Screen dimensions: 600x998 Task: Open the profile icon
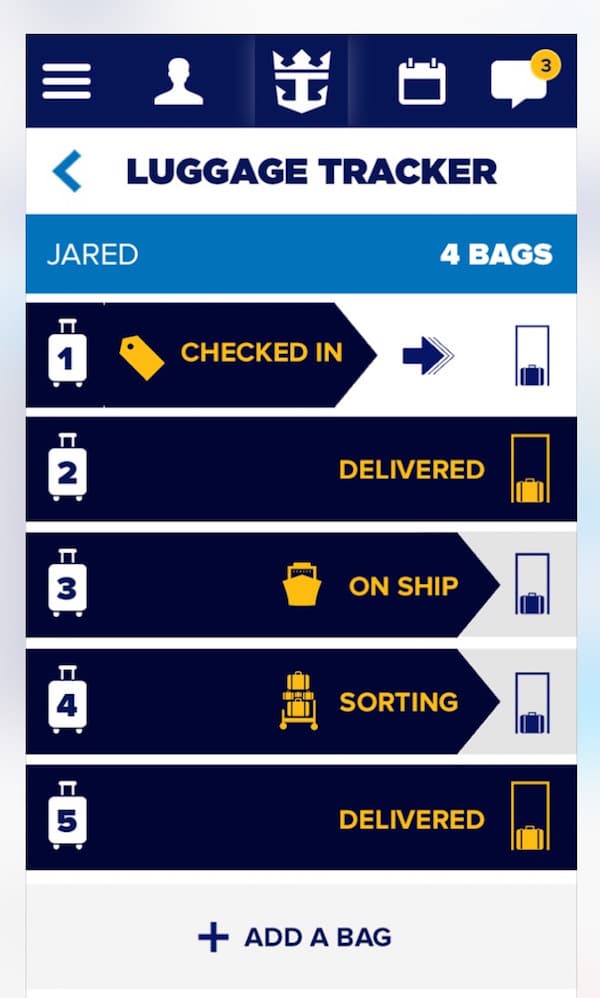(x=179, y=81)
